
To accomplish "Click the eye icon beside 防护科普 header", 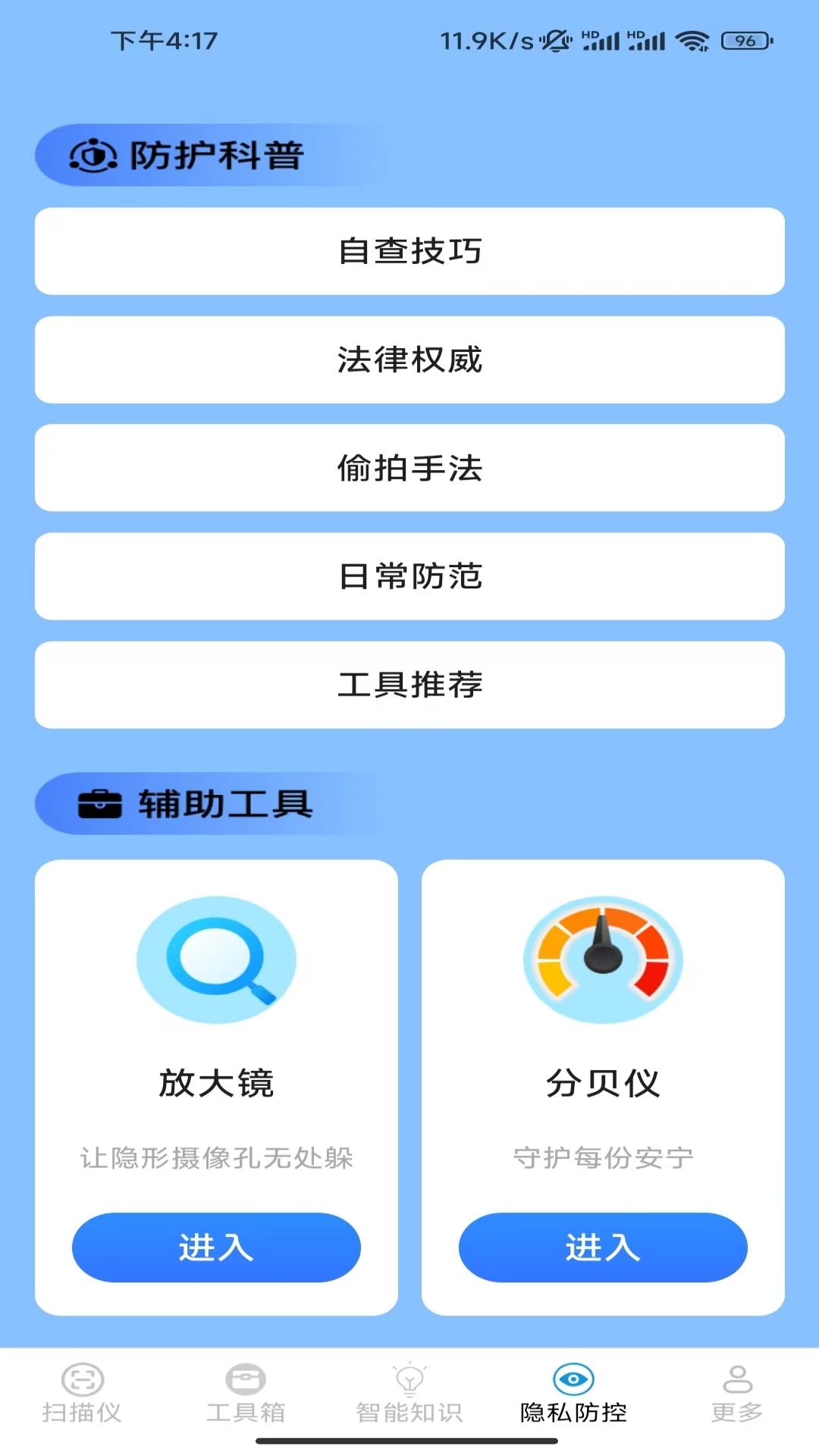I will click(x=93, y=155).
